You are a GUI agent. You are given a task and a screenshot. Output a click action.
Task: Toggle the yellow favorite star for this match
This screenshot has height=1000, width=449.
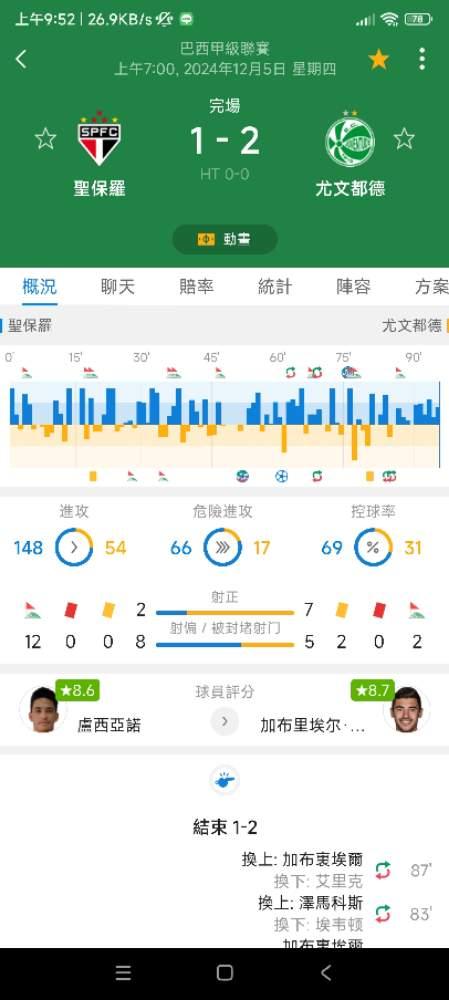click(x=379, y=59)
